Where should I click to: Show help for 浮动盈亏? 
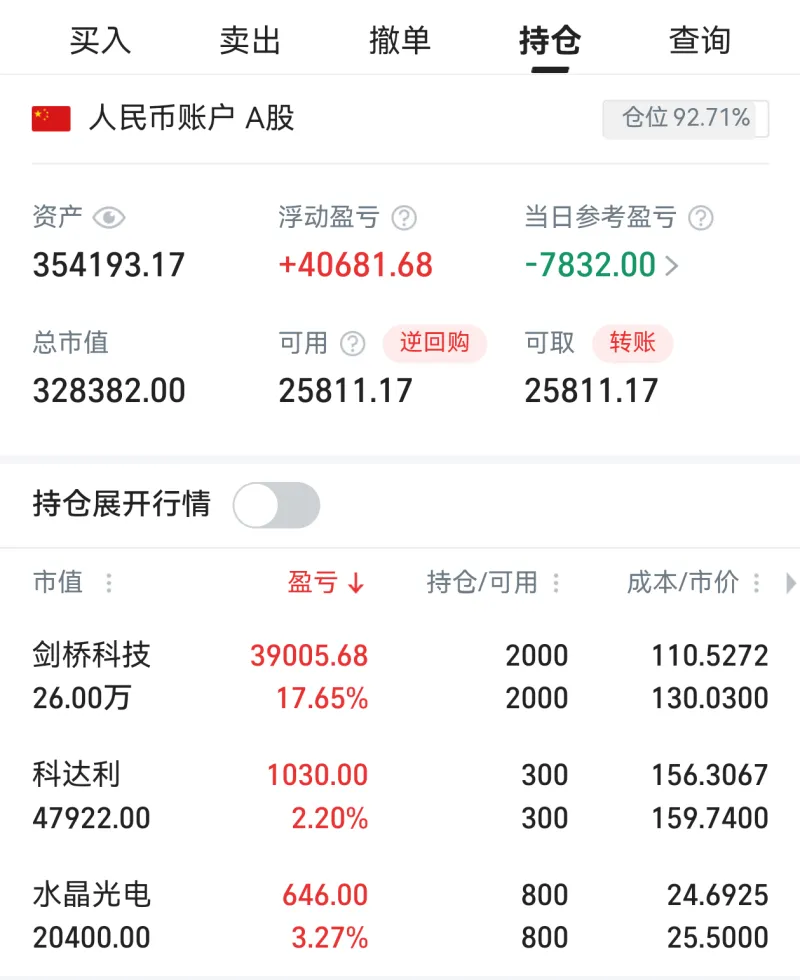(x=404, y=217)
